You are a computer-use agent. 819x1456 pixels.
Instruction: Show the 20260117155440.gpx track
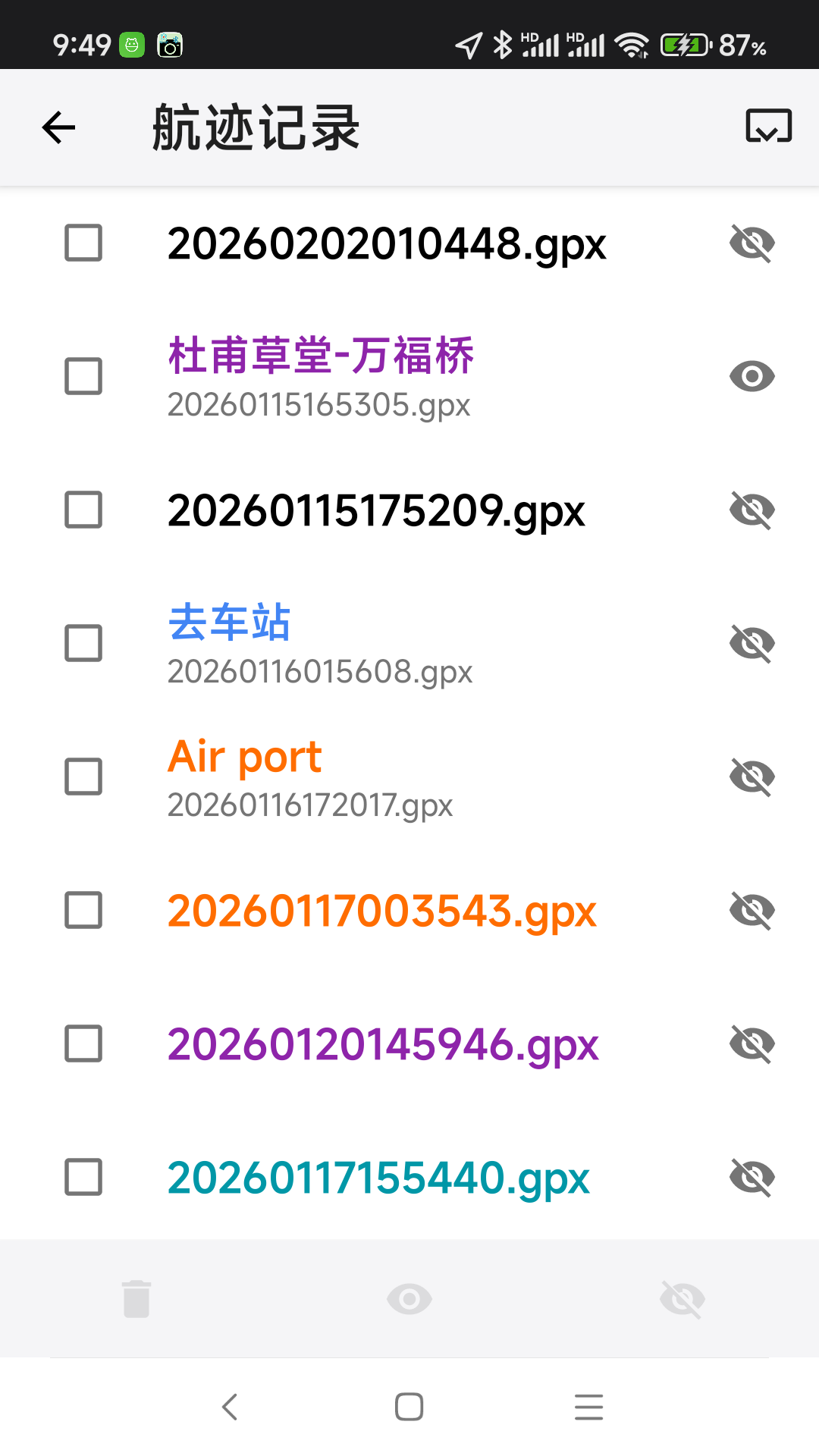tap(752, 1178)
